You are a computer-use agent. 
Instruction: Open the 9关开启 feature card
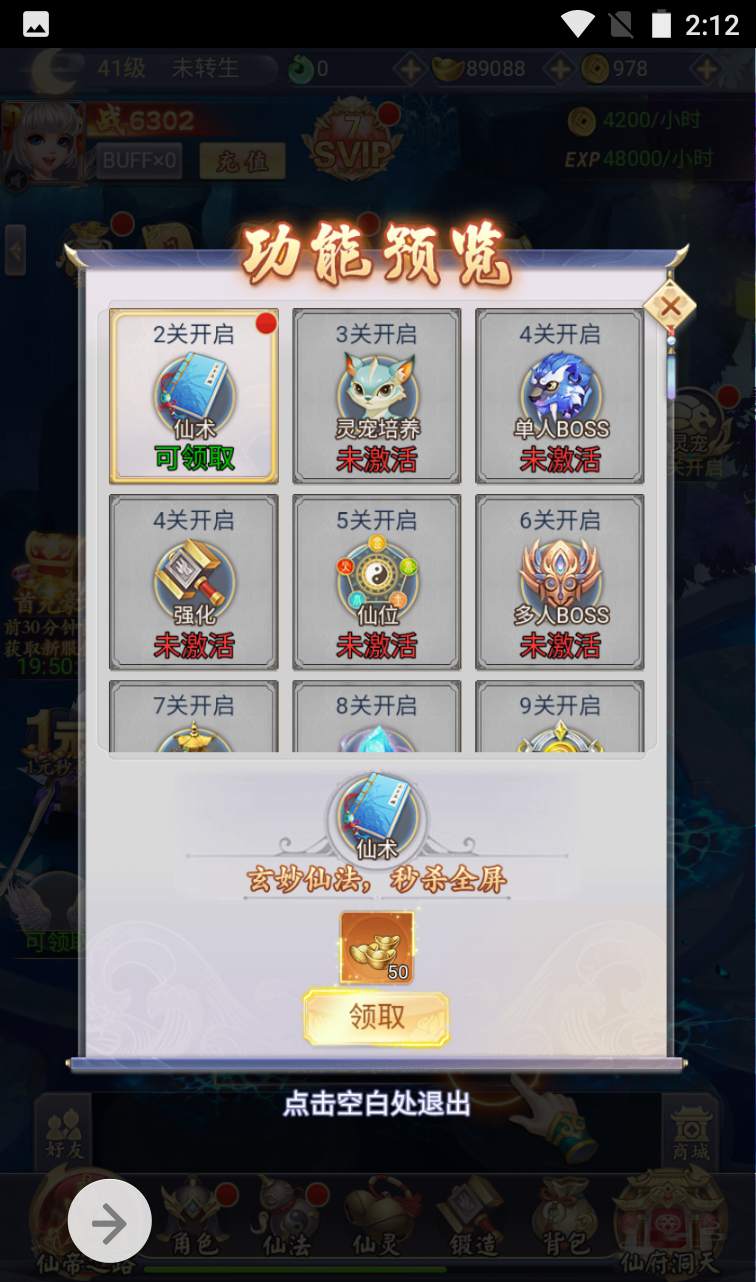(559, 717)
